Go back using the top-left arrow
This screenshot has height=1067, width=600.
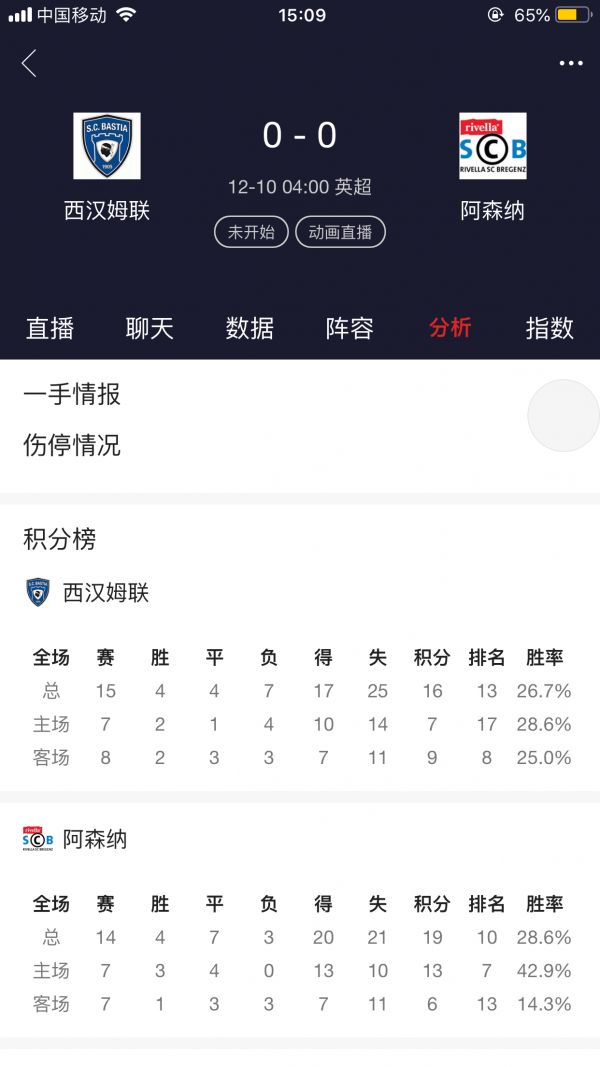[28, 63]
